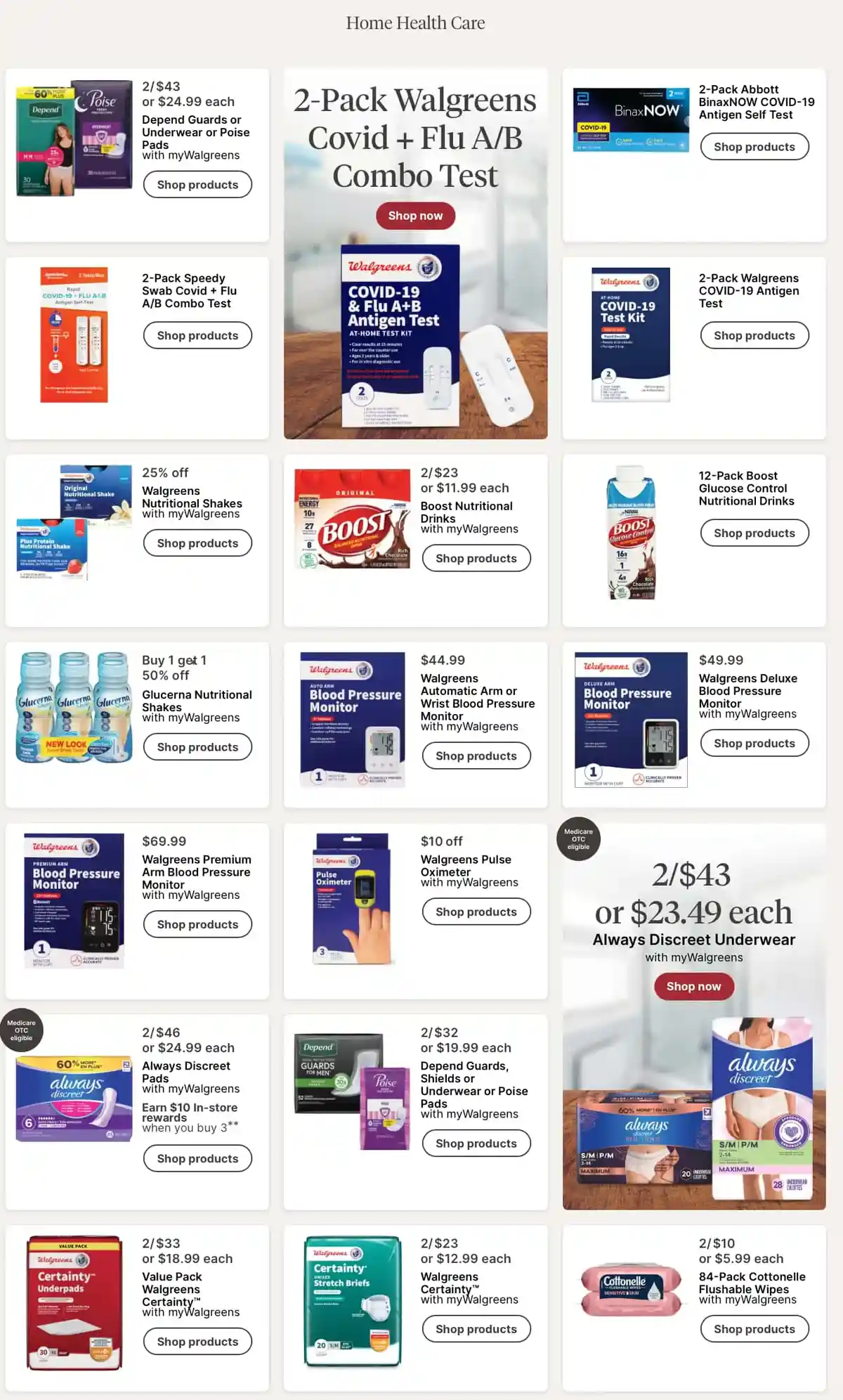Shop products for Deluxe Blood Pressure Monitor

pyautogui.click(x=754, y=744)
